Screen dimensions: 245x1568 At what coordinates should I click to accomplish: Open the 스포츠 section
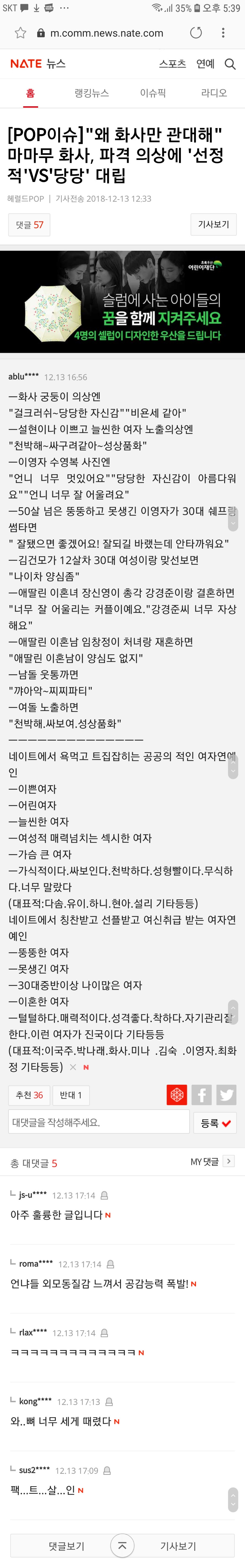172,64
